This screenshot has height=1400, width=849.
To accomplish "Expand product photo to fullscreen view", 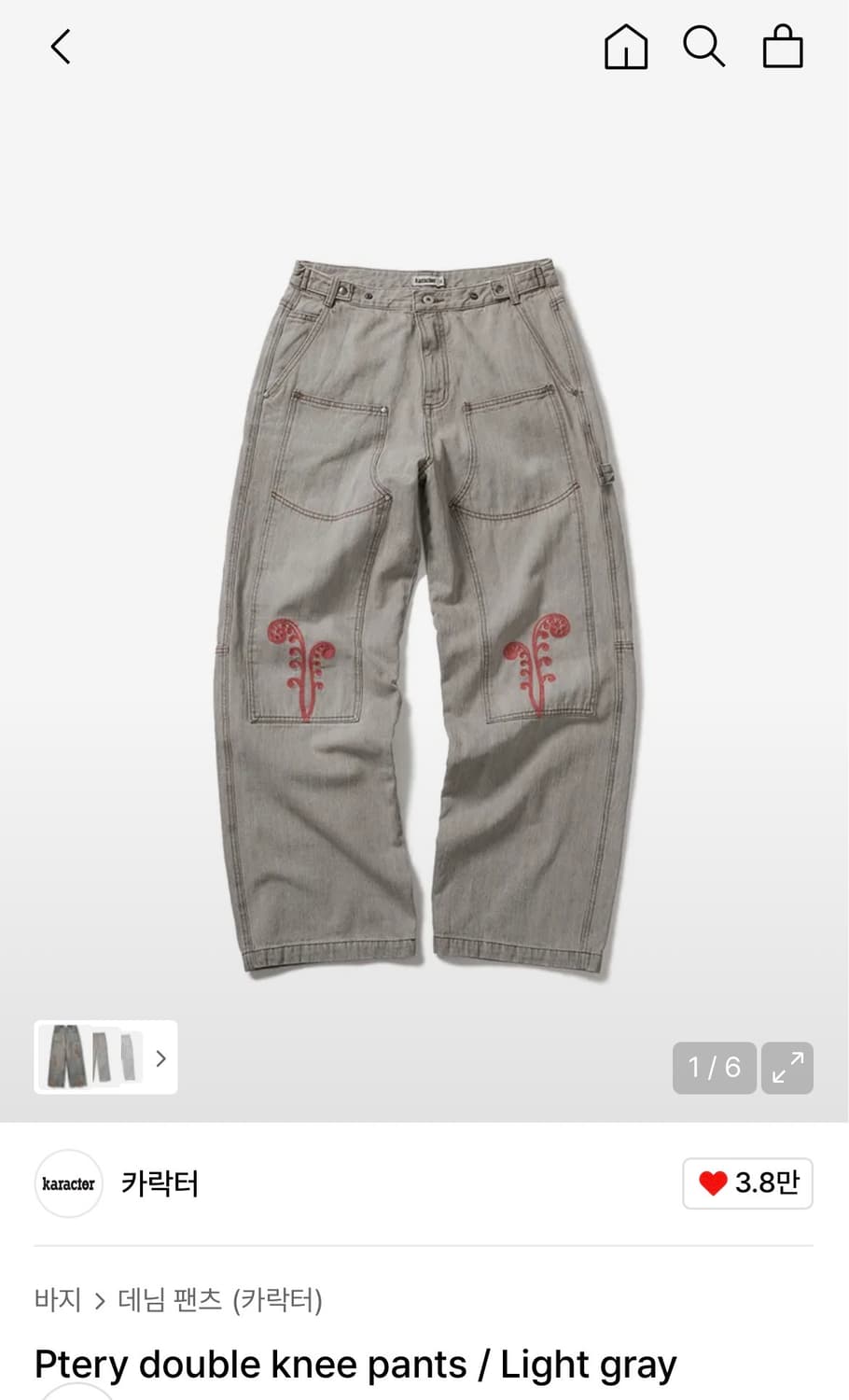I will (x=786, y=1067).
